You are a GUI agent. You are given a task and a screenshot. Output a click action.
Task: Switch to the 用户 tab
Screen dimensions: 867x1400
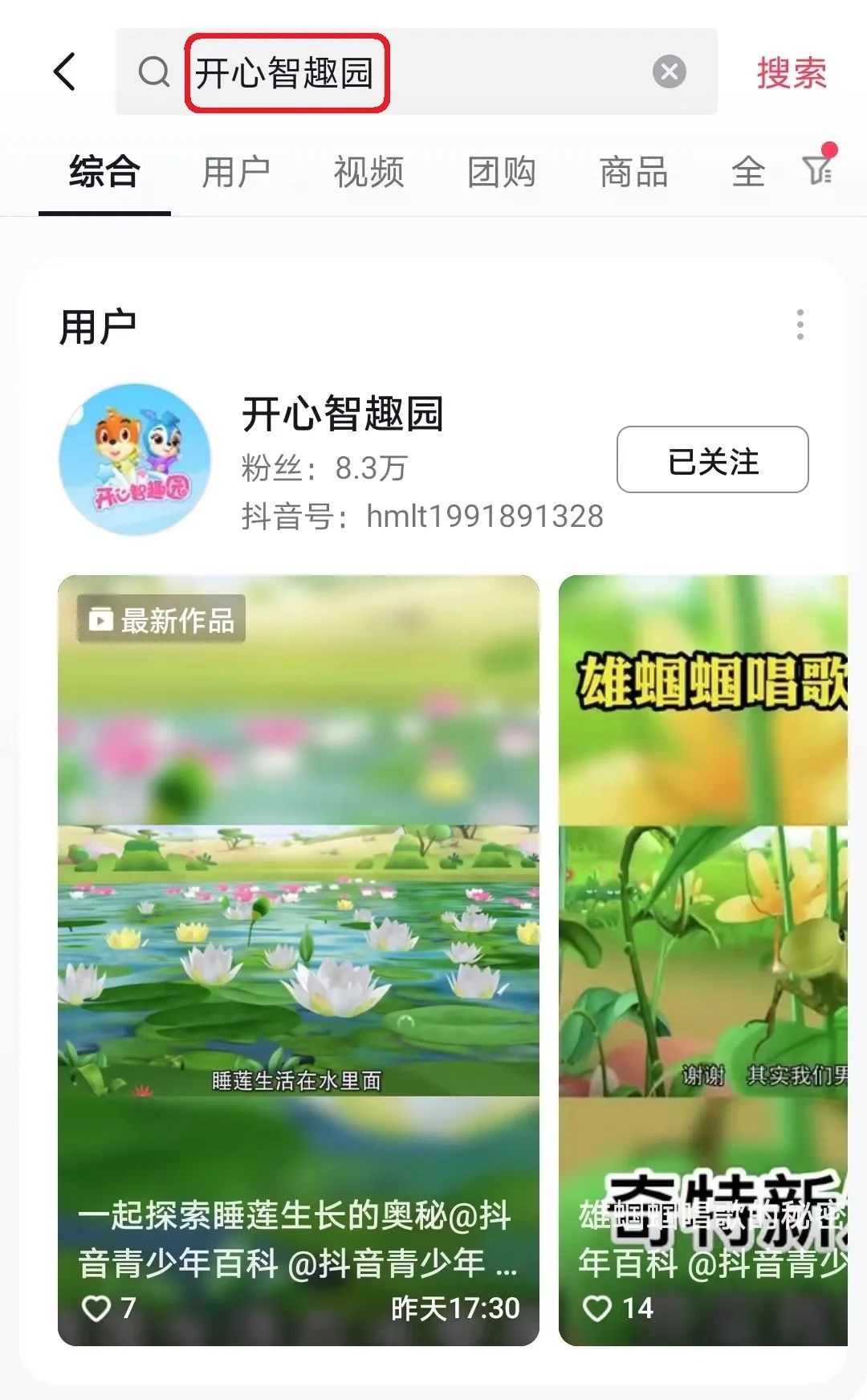coord(236,172)
